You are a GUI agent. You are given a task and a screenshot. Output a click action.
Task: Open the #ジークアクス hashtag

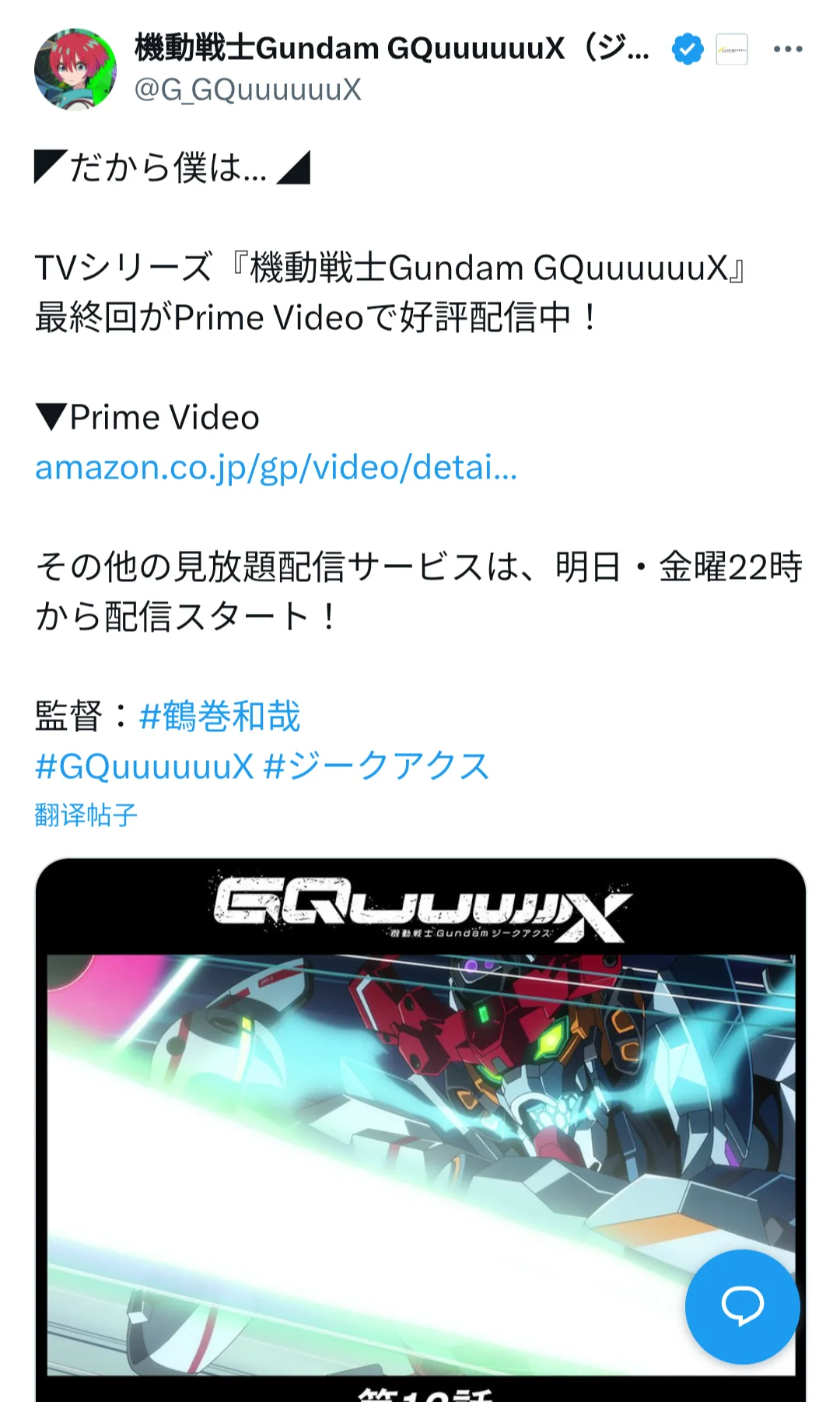376,766
